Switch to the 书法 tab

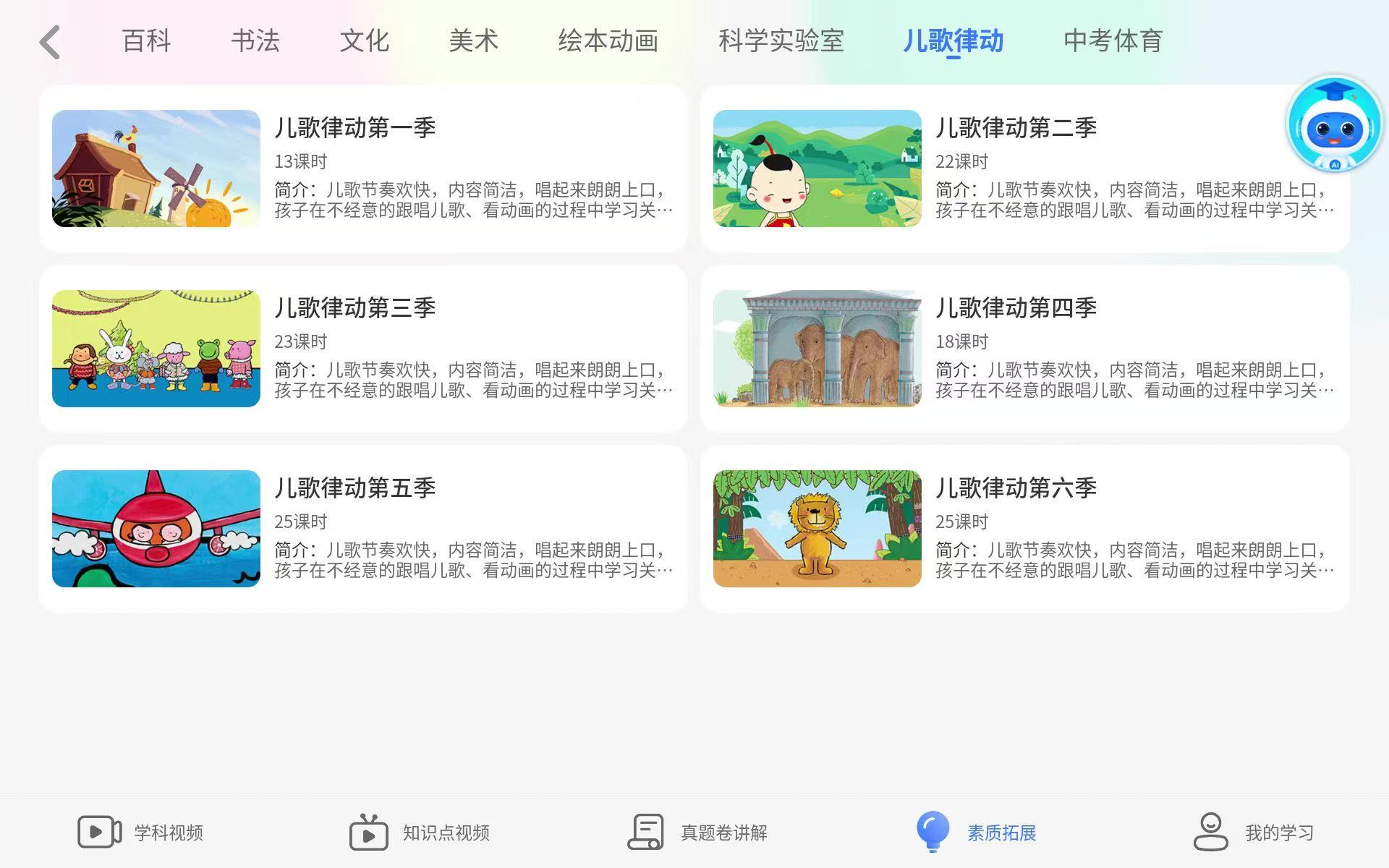click(255, 41)
